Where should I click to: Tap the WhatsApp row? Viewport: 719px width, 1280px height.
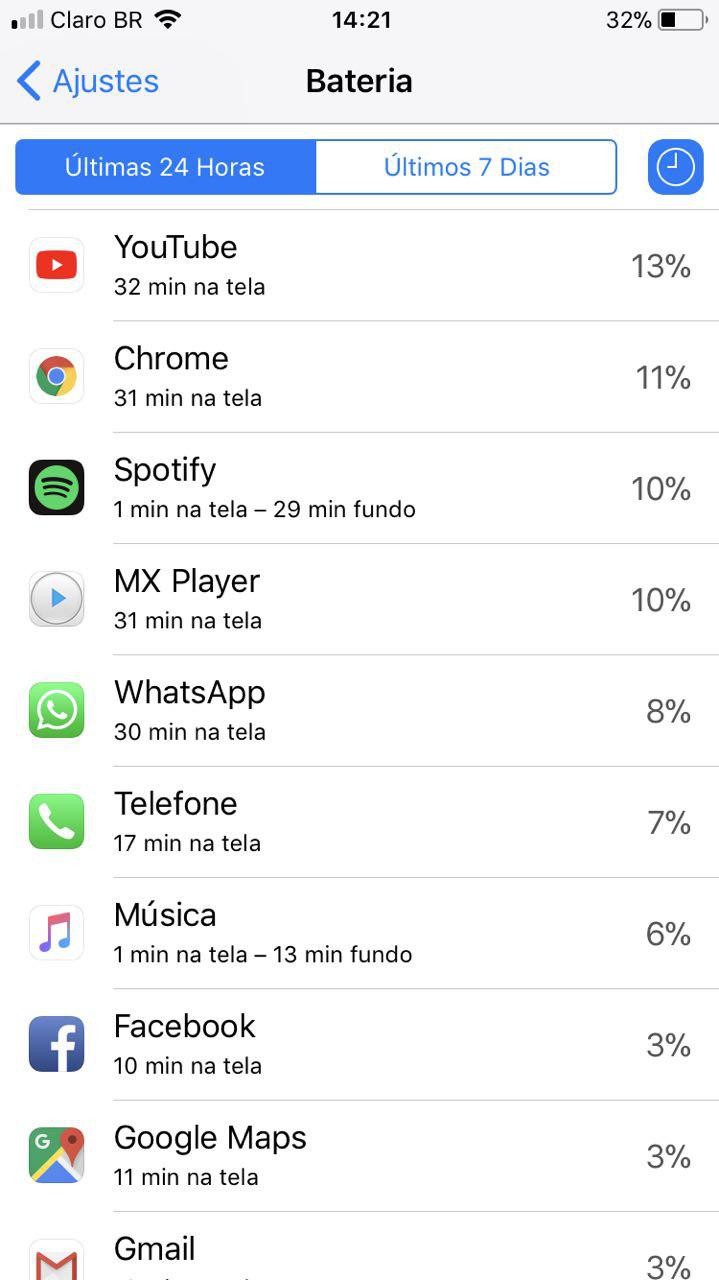tap(360, 711)
